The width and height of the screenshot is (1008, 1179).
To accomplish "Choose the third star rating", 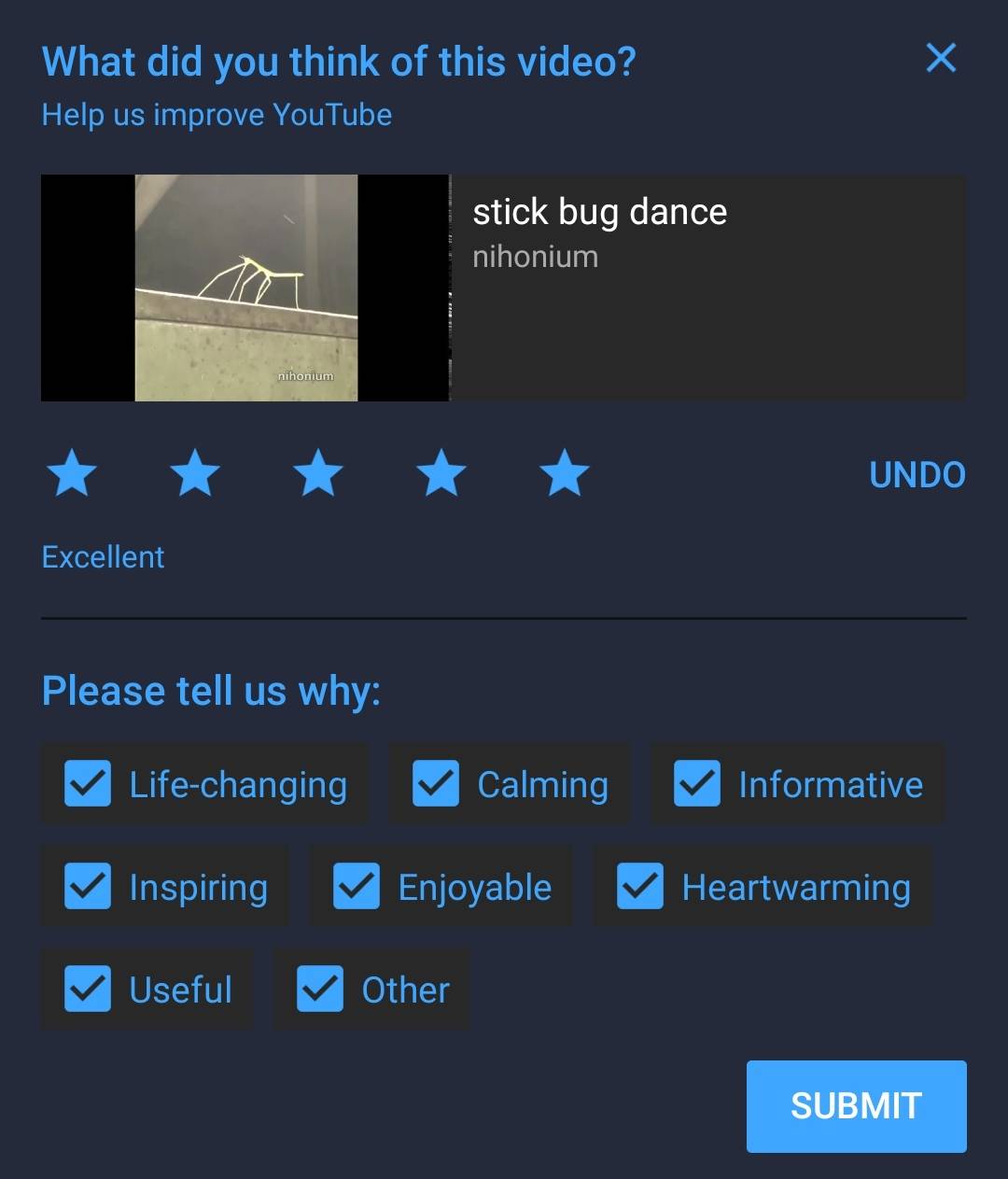I will tap(318, 473).
